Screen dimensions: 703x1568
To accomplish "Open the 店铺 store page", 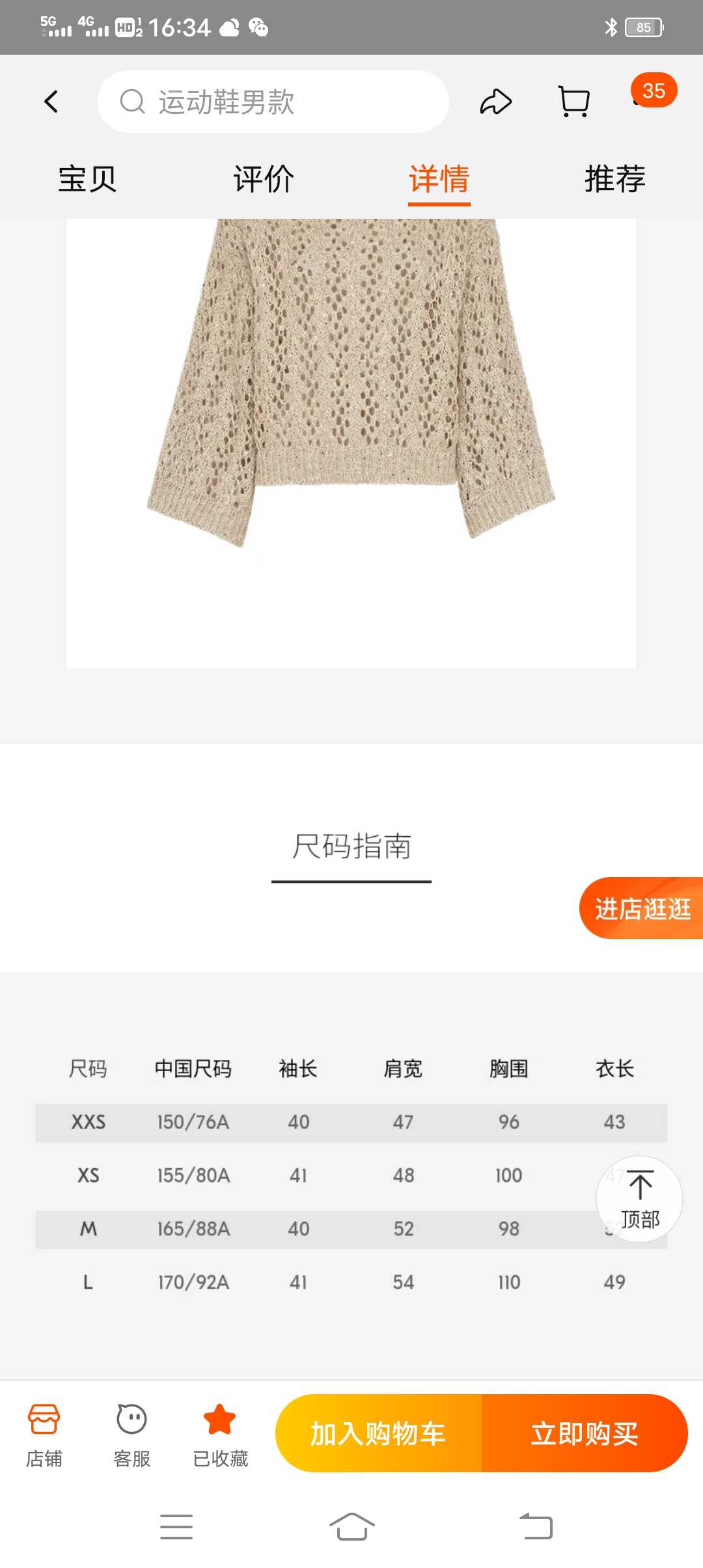I will [x=44, y=1434].
